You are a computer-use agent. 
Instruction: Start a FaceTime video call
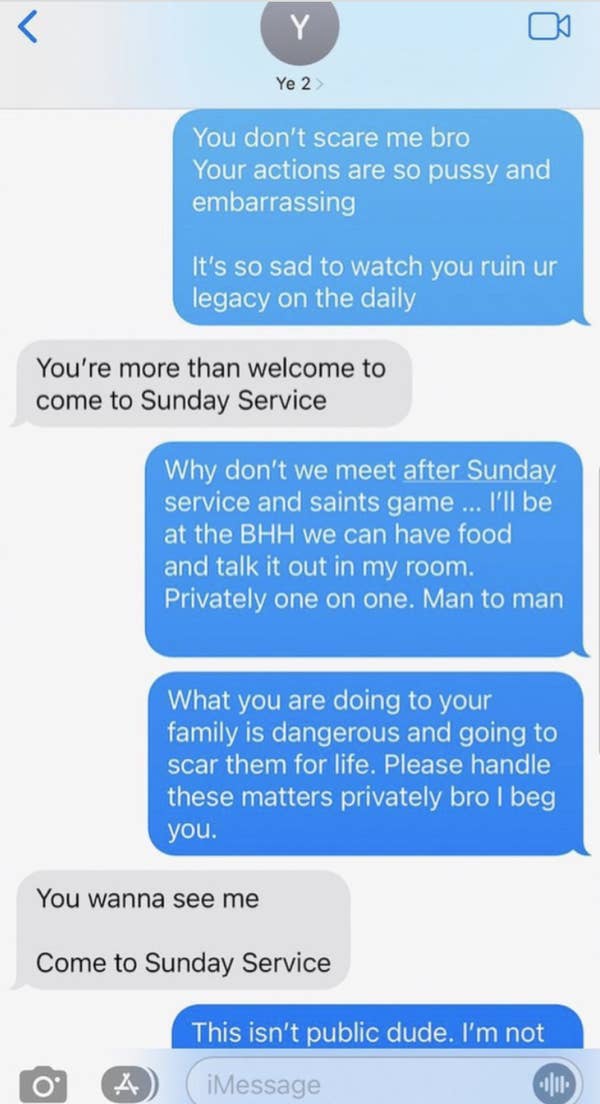pos(549,28)
